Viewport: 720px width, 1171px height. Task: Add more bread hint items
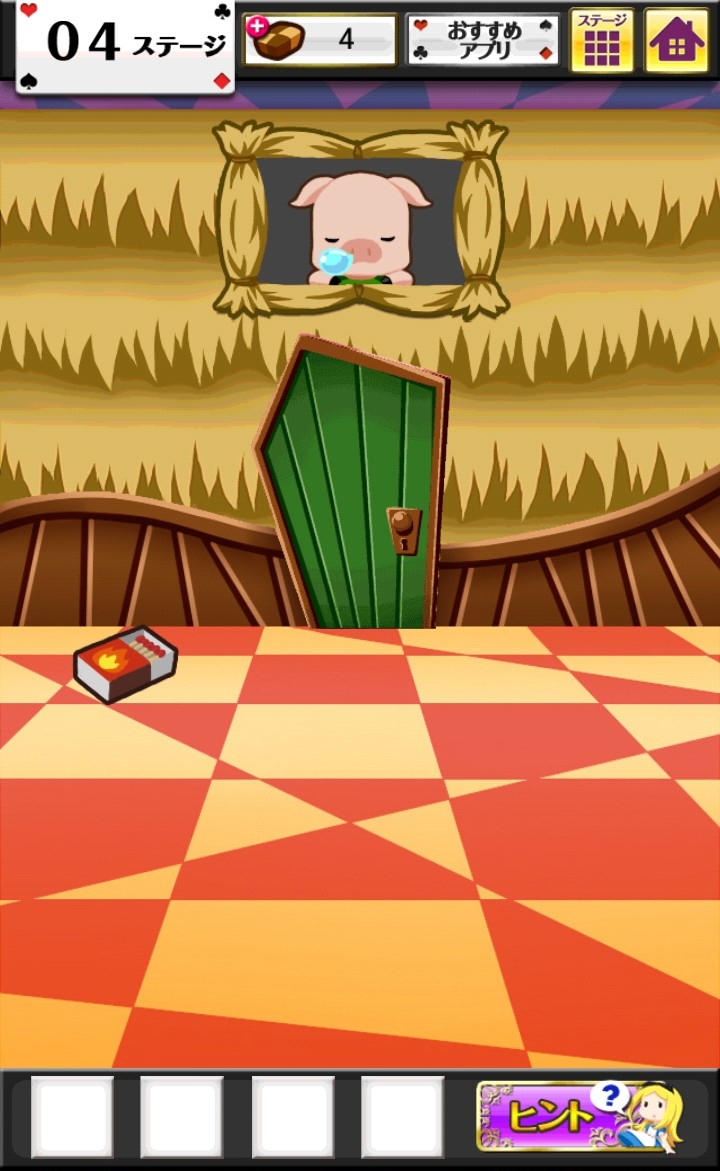pos(258,27)
